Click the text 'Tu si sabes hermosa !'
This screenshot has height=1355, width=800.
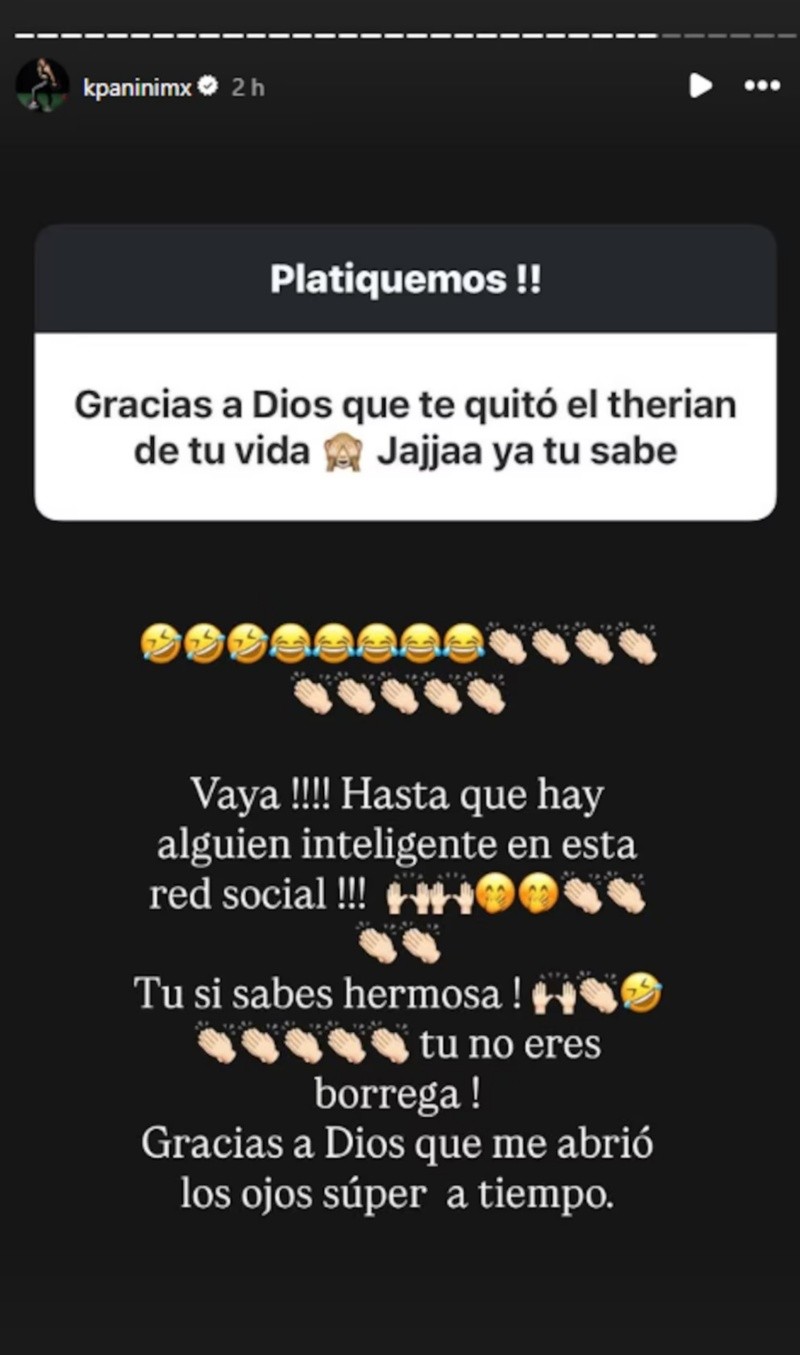[330, 993]
